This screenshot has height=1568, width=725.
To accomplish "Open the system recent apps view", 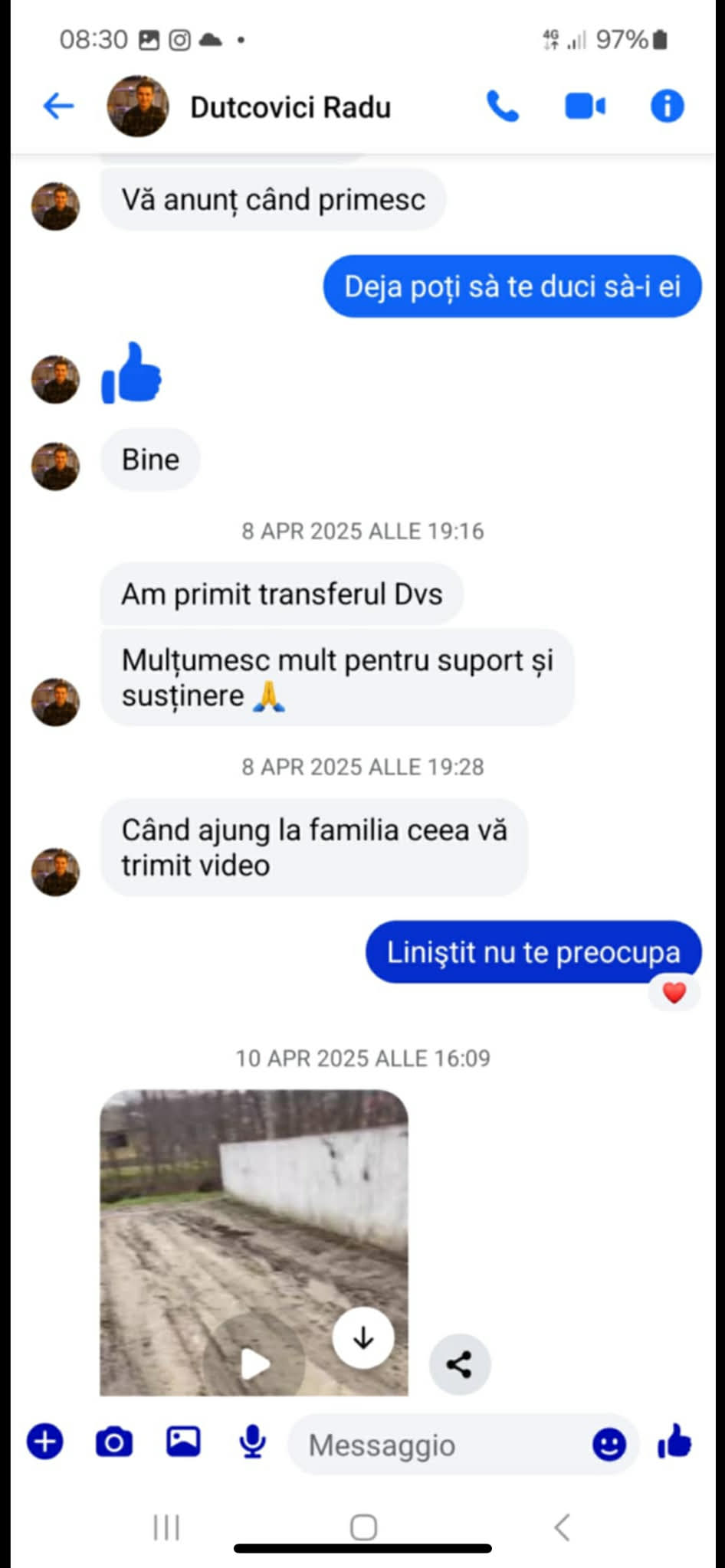I will click(x=166, y=1527).
